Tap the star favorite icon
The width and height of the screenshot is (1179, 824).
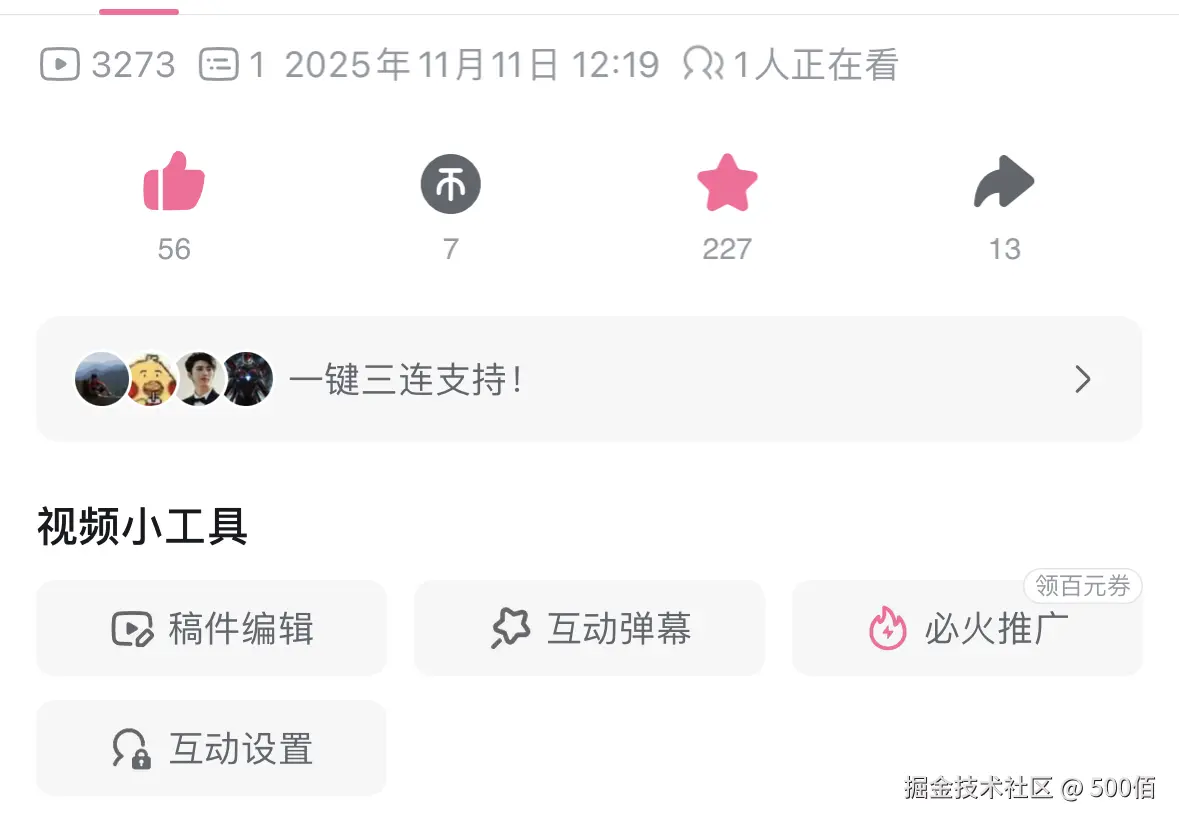(727, 184)
